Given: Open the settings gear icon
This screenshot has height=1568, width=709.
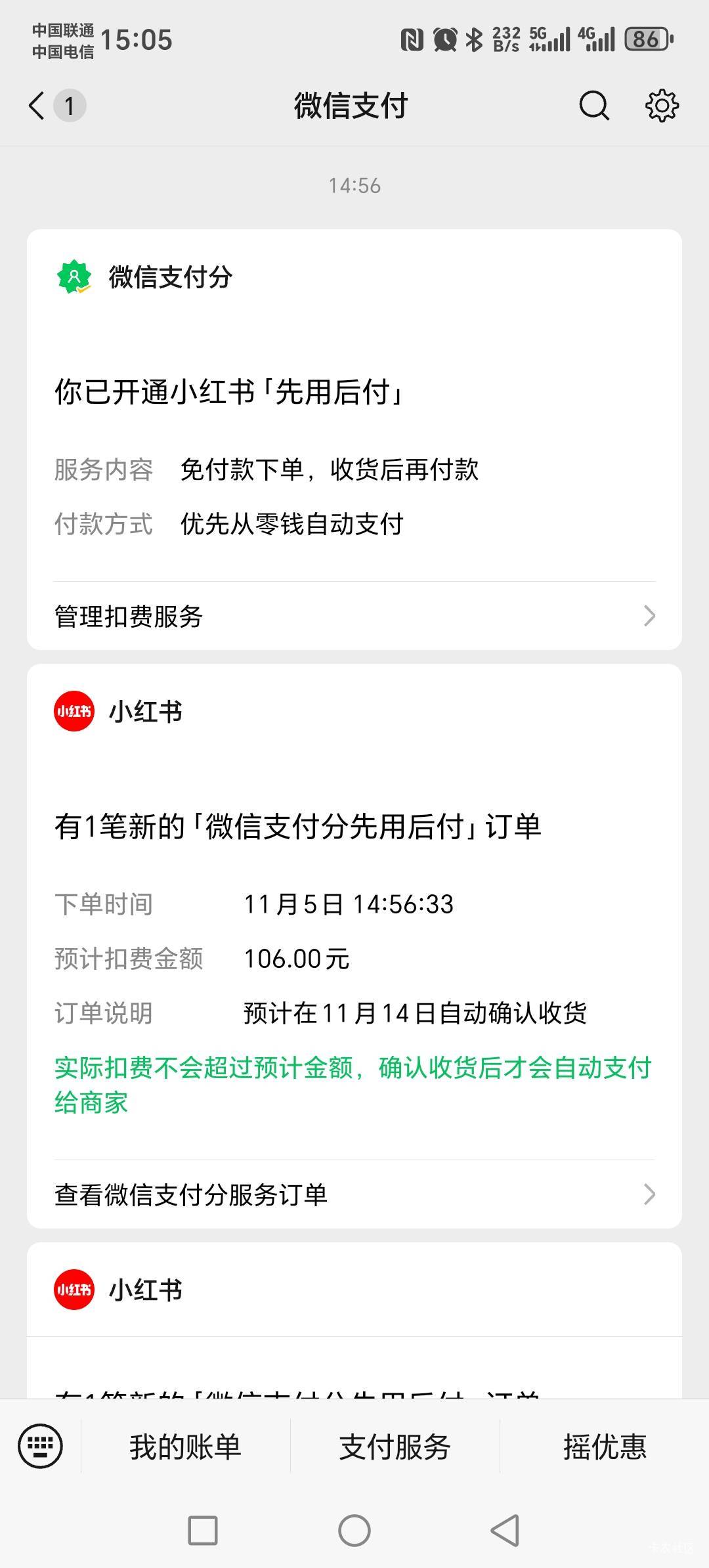Looking at the screenshot, I should click(x=662, y=106).
